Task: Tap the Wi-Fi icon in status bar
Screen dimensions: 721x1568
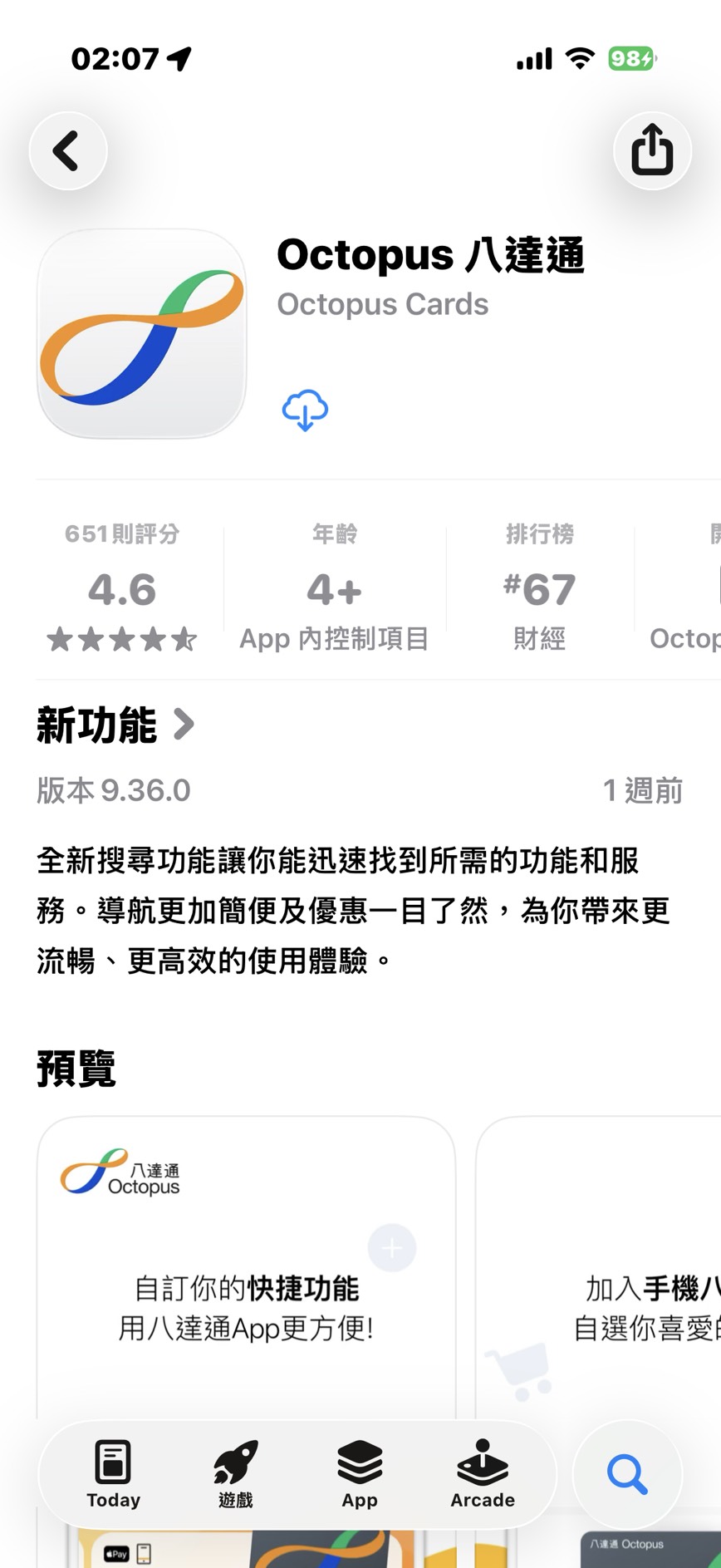Action: pyautogui.click(x=580, y=59)
